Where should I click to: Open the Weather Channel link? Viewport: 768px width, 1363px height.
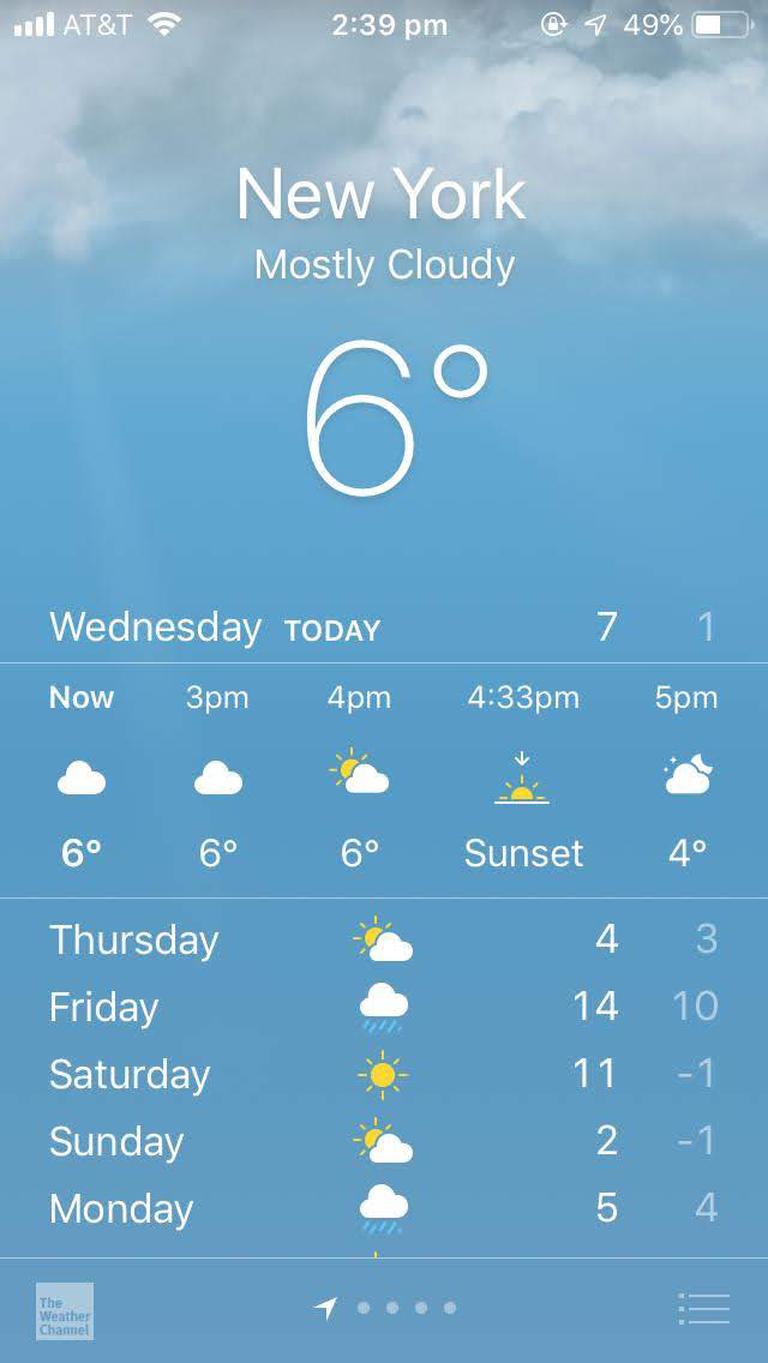[x=65, y=1310]
